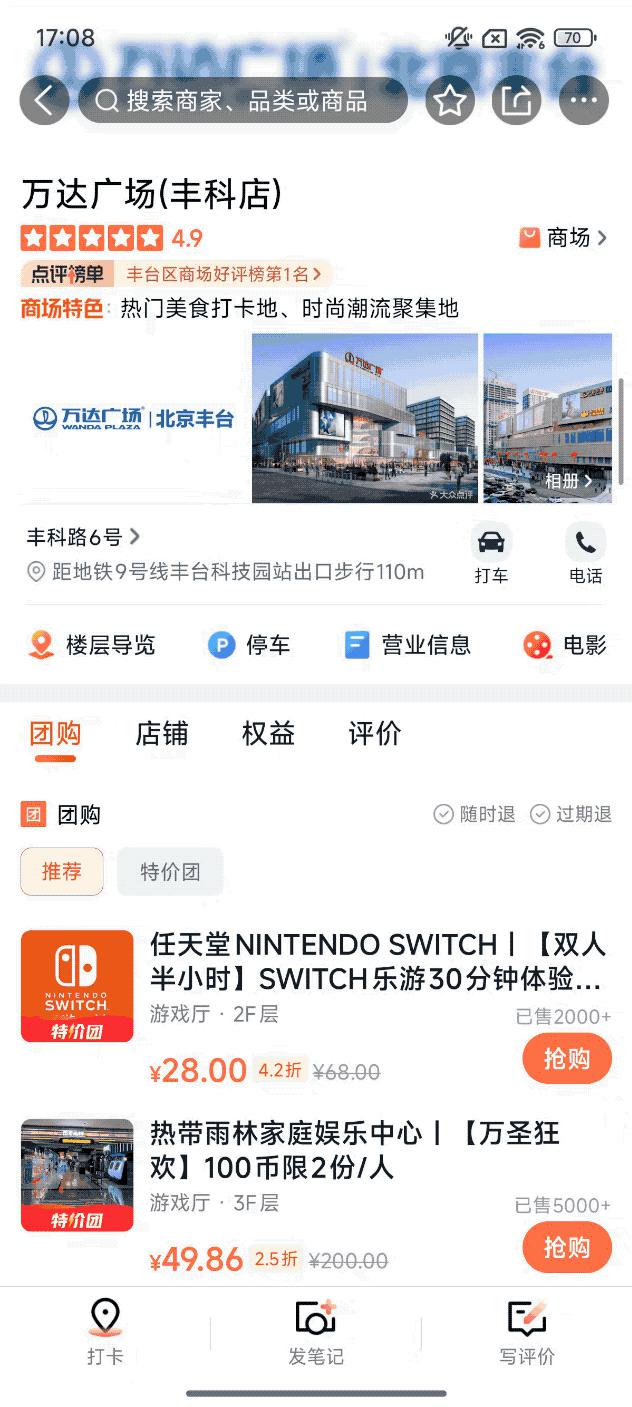
Task: View 营业信息 business information
Action: tap(408, 645)
